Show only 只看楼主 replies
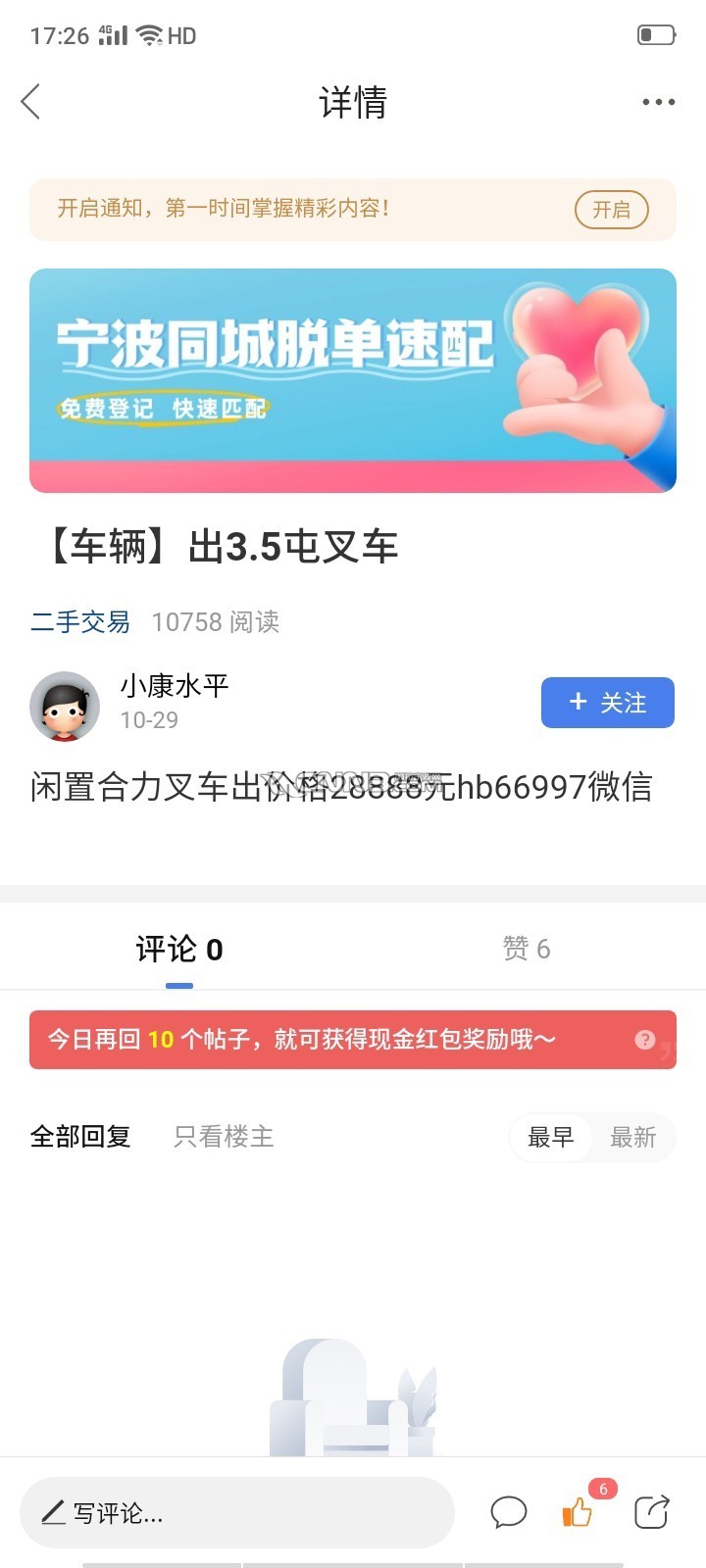 tap(224, 1137)
